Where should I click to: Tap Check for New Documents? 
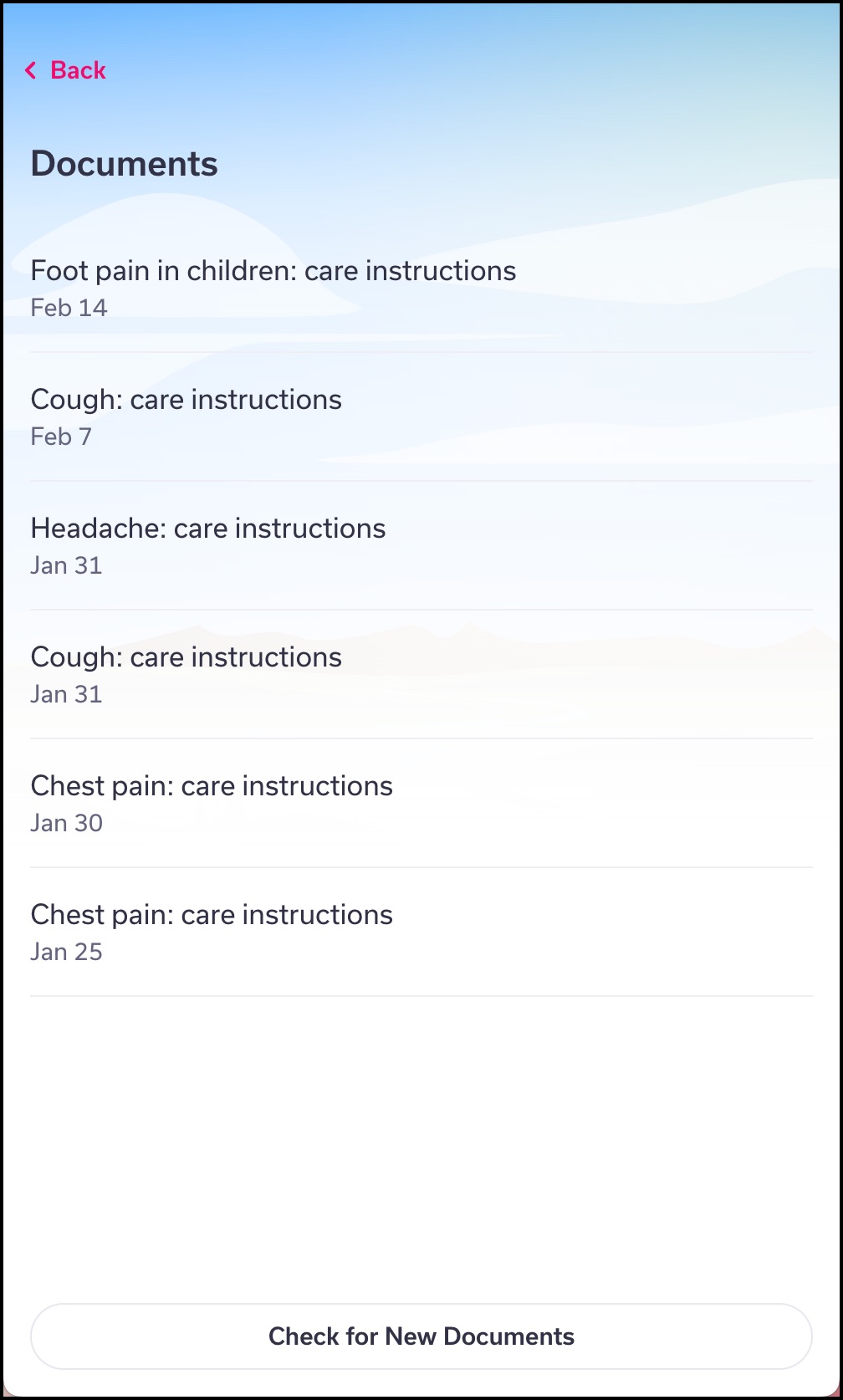(421, 1336)
